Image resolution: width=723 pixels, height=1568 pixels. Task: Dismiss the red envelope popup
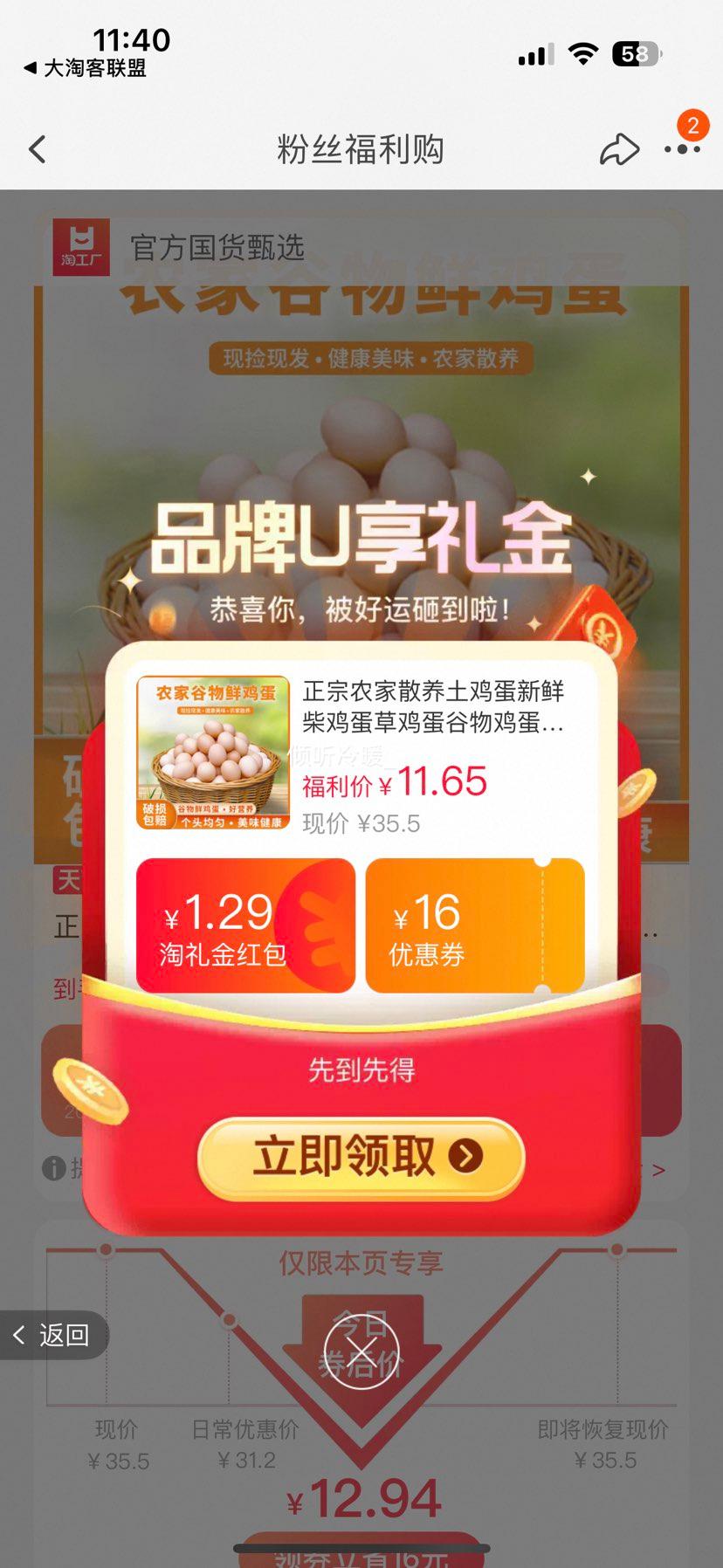point(361,1351)
